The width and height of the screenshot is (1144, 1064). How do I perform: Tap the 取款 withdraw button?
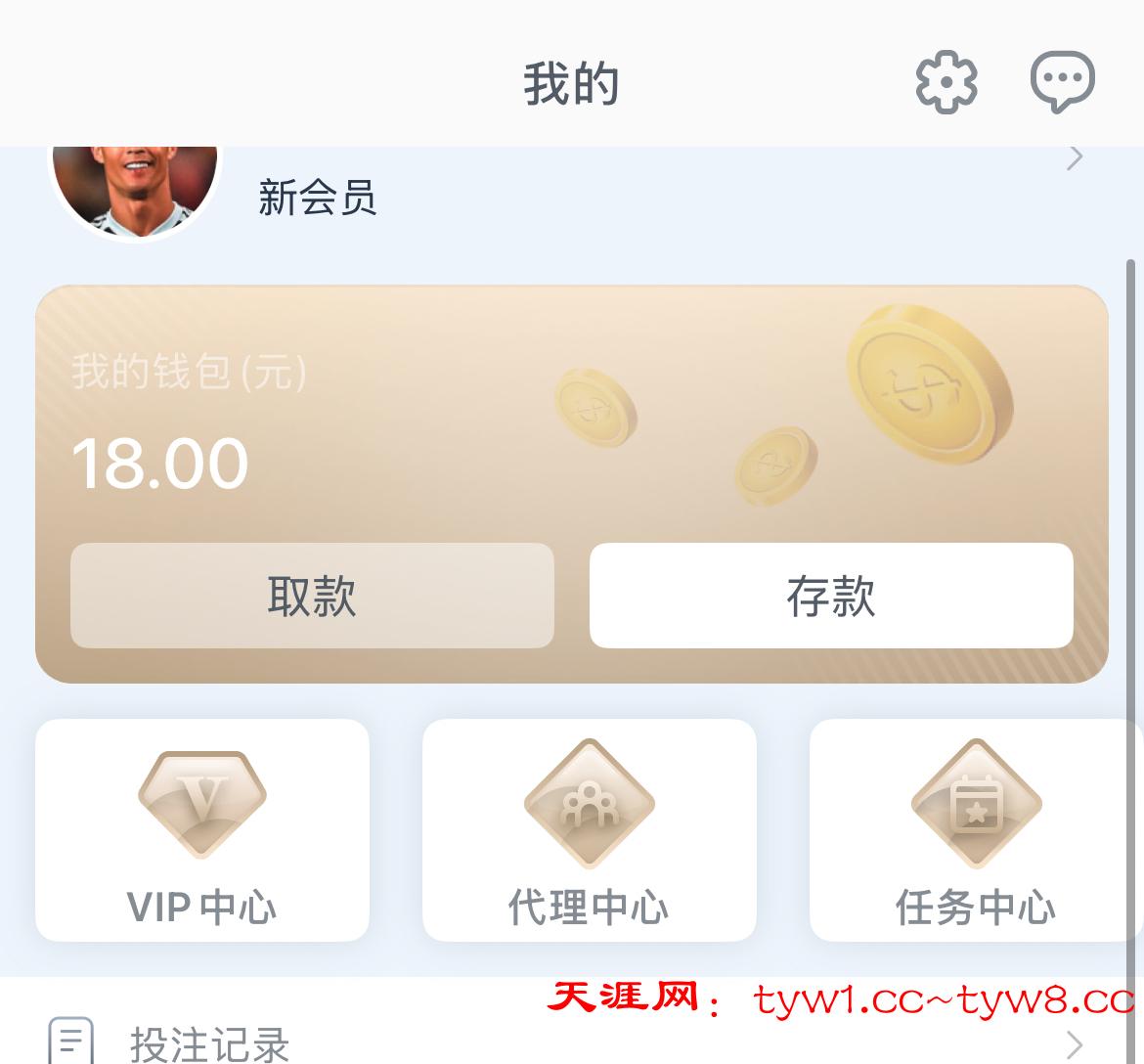(312, 596)
